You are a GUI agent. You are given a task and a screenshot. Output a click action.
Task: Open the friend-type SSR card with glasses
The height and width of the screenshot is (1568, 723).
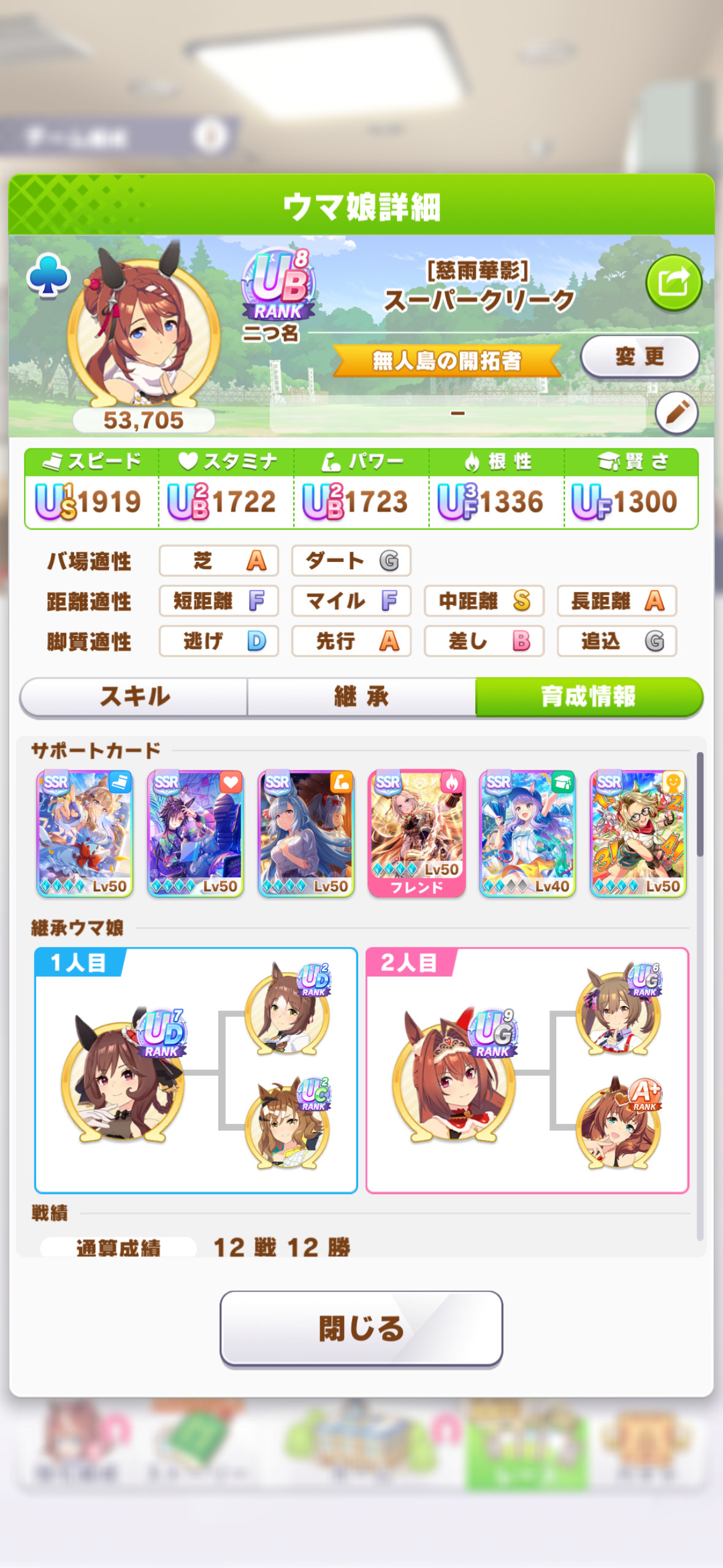pos(638,834)
